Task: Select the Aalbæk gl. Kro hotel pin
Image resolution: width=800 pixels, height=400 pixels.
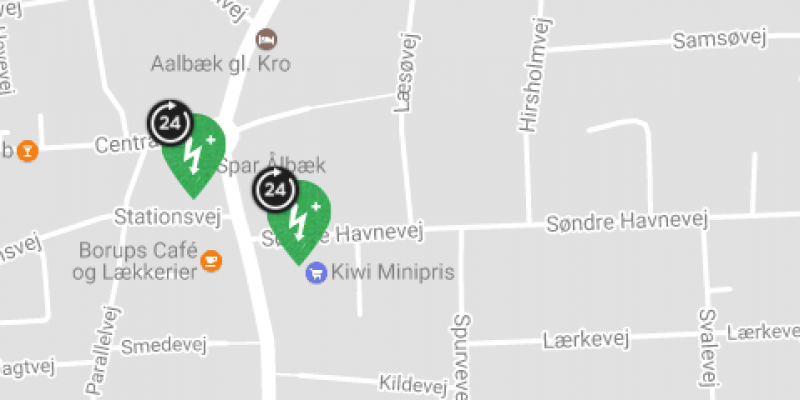Action: coord(267,39)
